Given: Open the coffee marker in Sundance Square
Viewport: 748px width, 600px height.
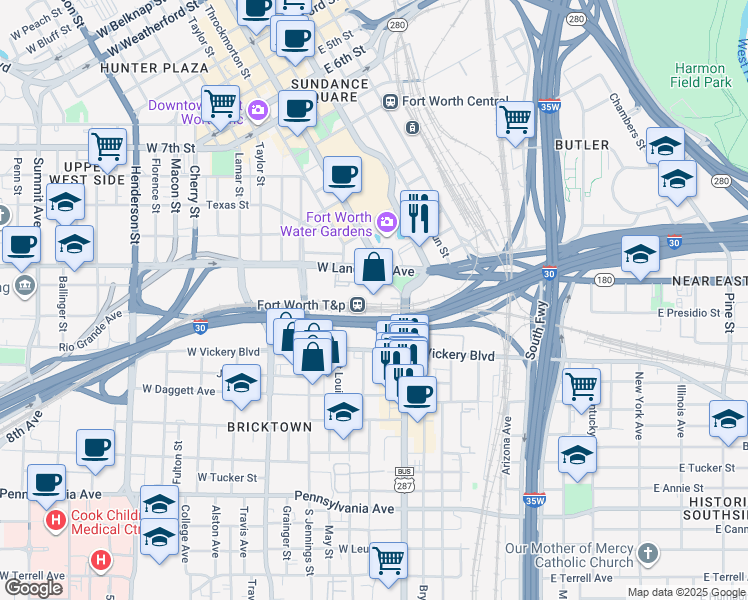Looking at the screenshot, I should tap(296, 108).
